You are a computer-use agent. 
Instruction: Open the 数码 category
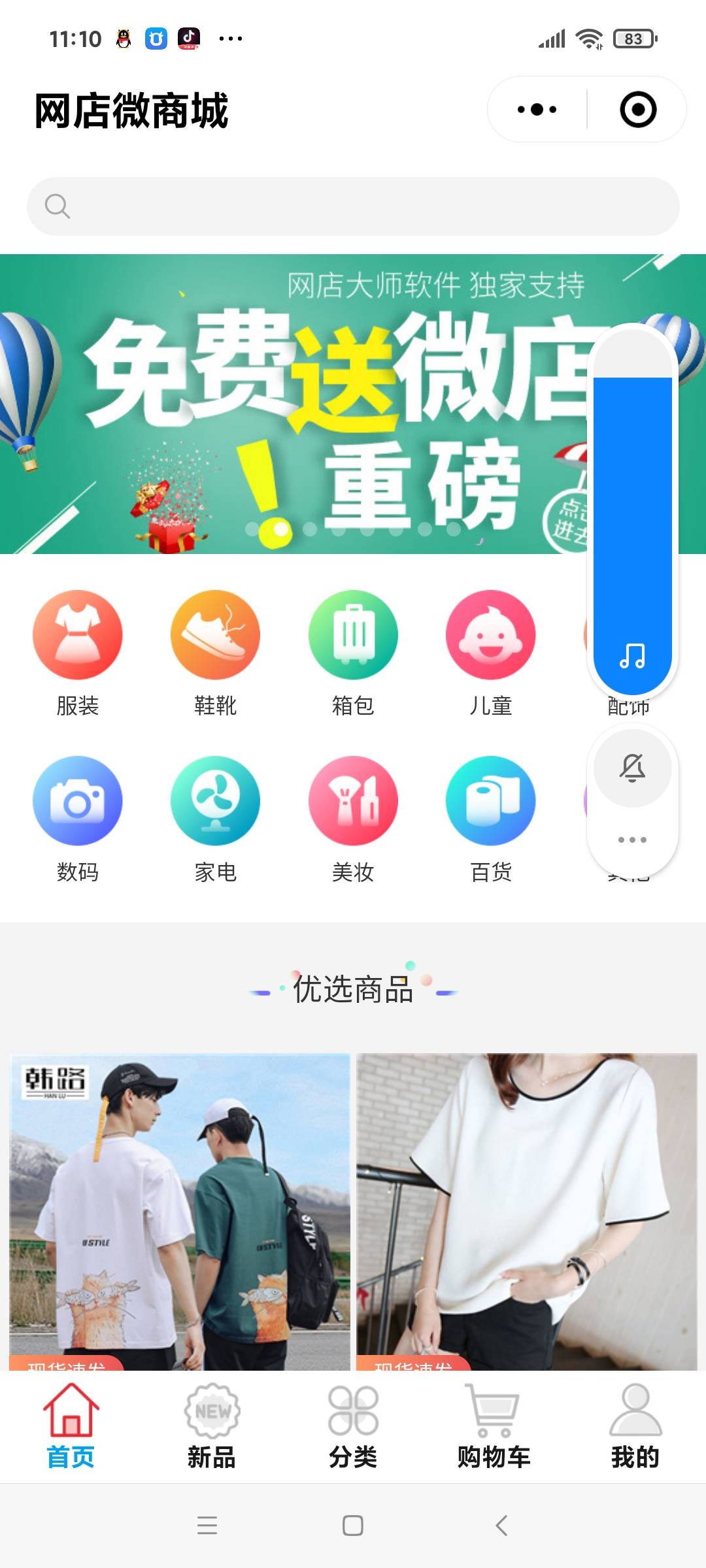coord(78,801)
